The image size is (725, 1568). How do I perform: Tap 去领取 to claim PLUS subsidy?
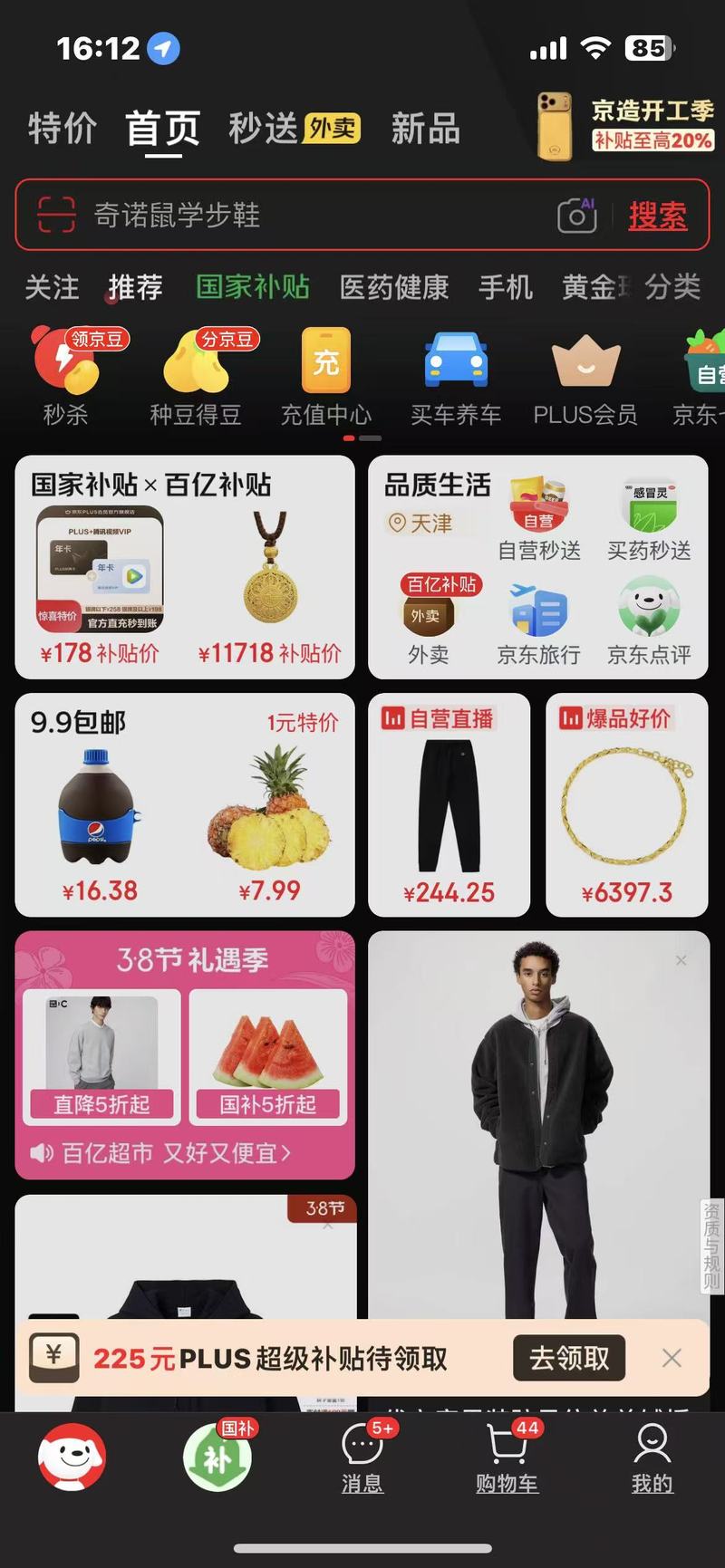569,1358
